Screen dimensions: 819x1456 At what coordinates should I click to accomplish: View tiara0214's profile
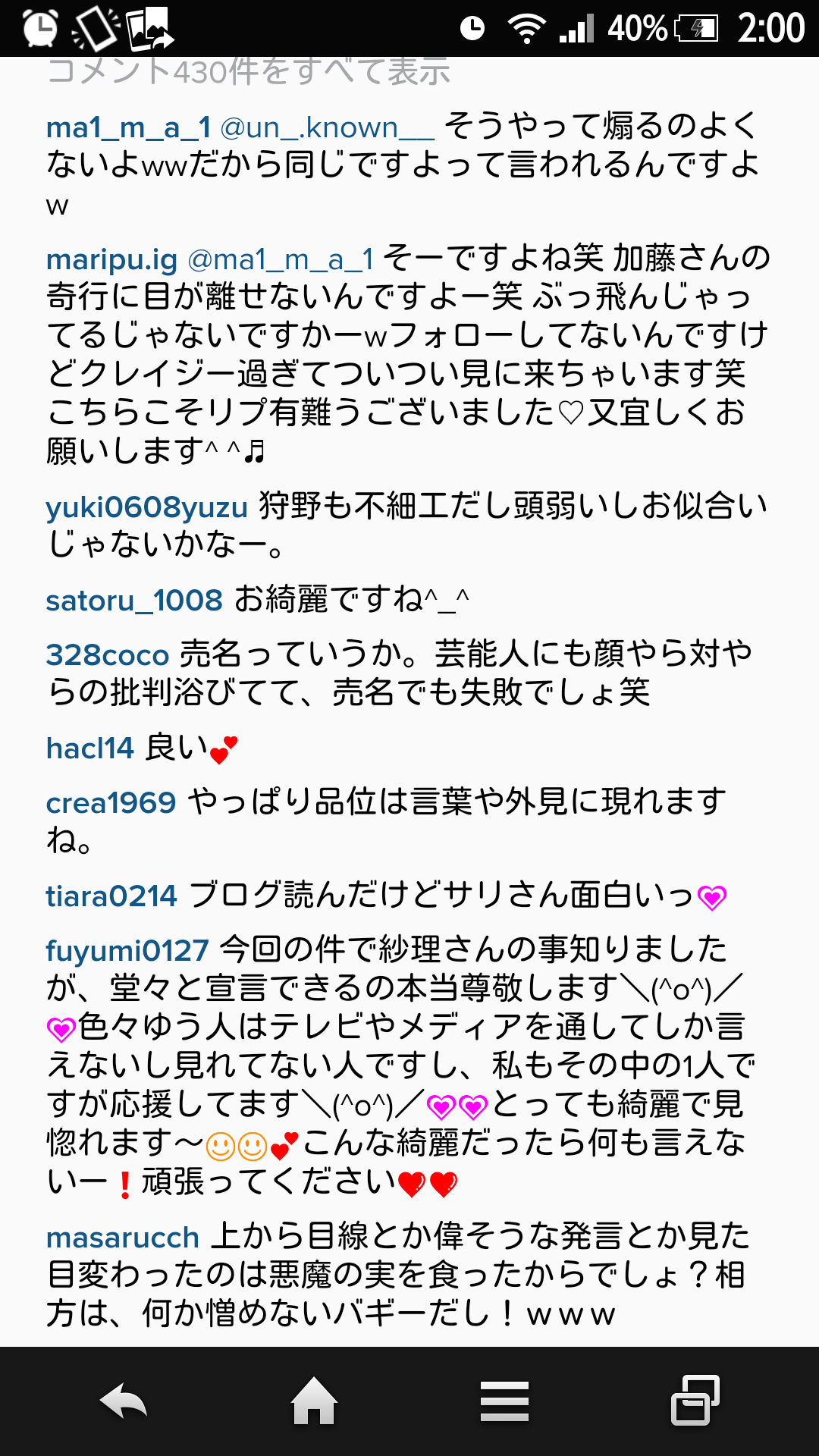(x=111, y=896)
